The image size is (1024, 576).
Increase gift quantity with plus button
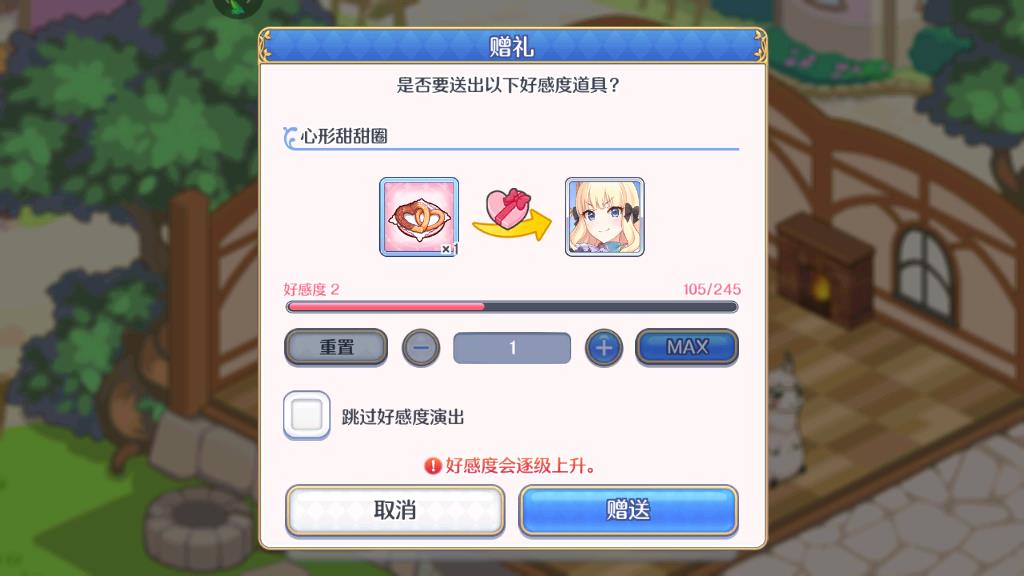click(603, 348)
